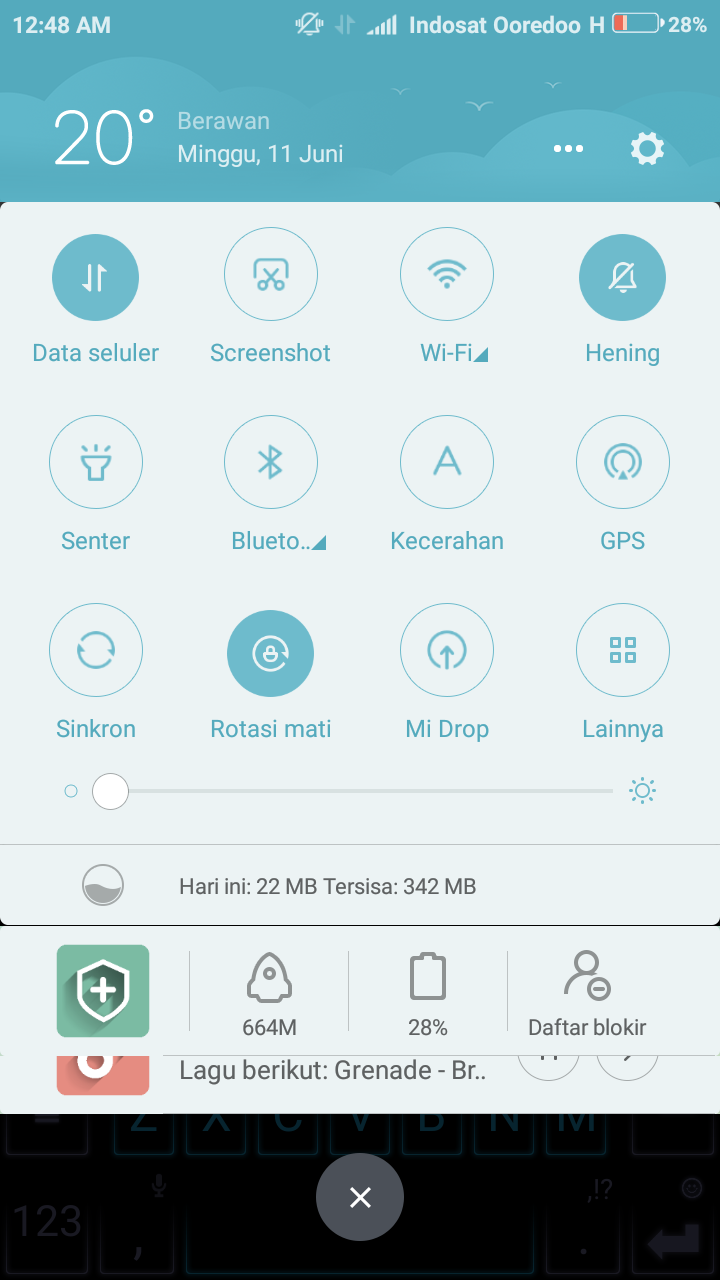Viewport: 720px width, 1280px height.
Task: Open Mi Drop
Action: pyautogui.click(x=446, y=651)
